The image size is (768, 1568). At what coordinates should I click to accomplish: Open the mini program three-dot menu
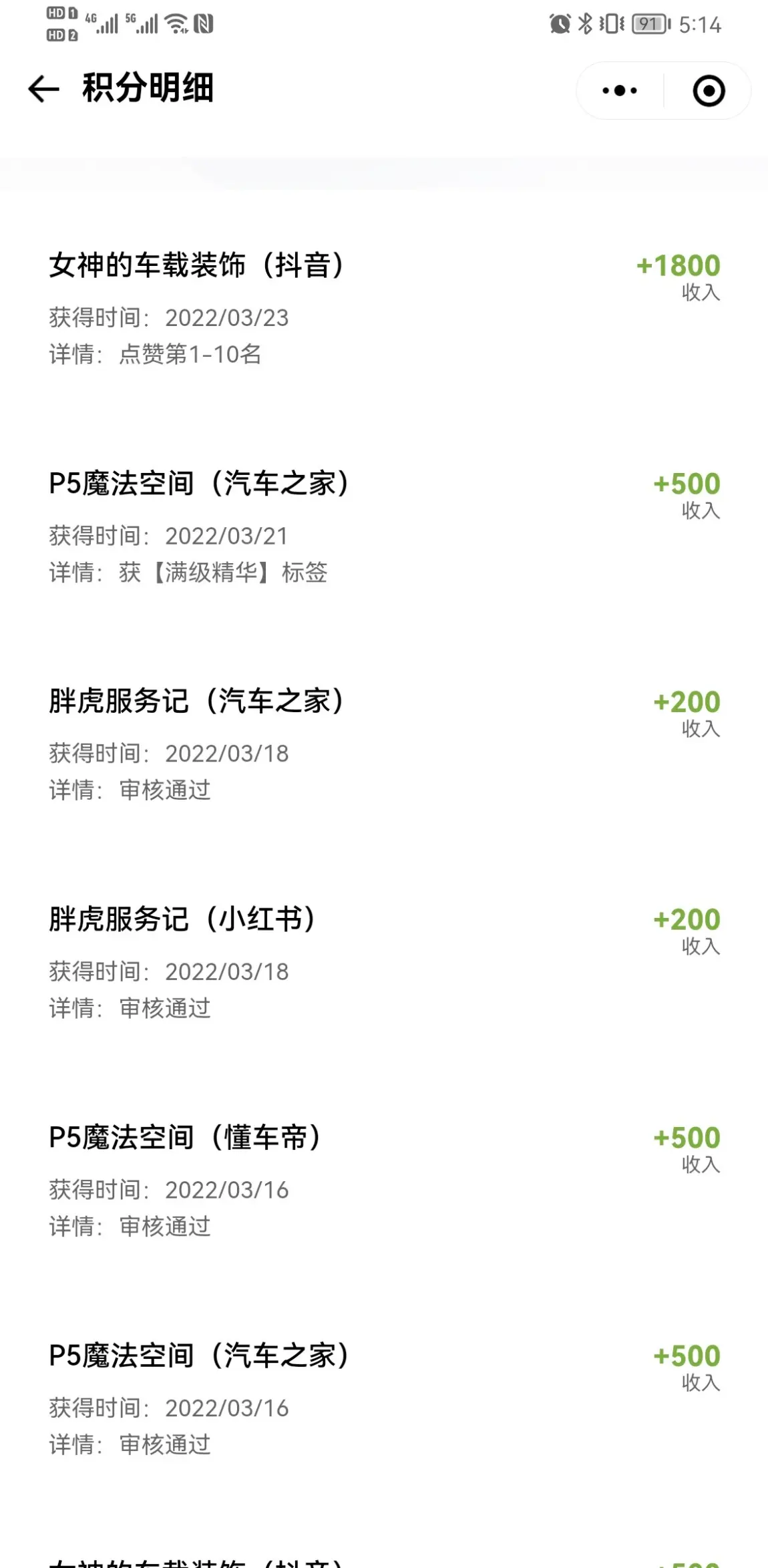point(620,90)
